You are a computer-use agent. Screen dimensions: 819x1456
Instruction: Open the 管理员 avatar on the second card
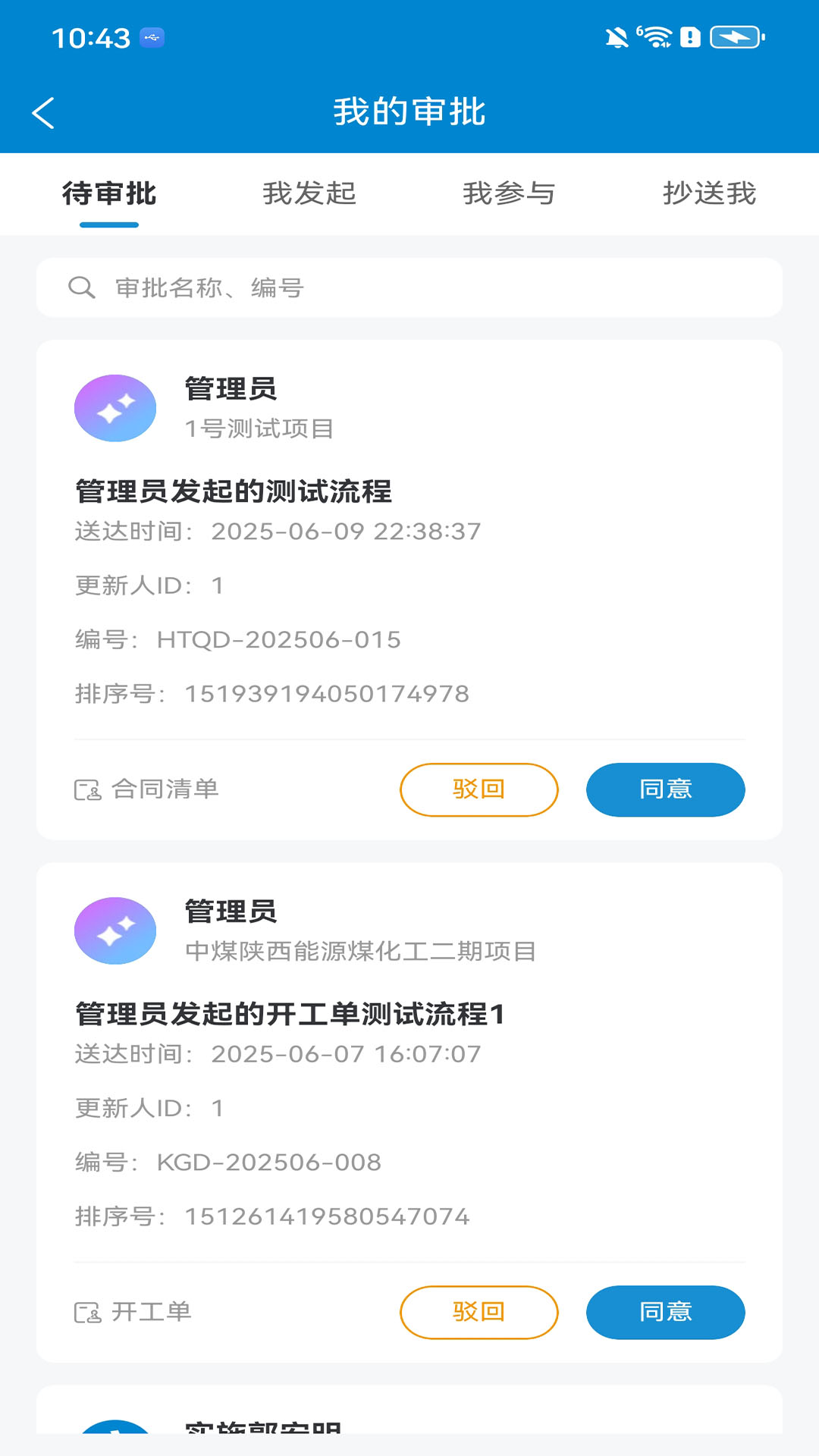[x=115, y=930]
